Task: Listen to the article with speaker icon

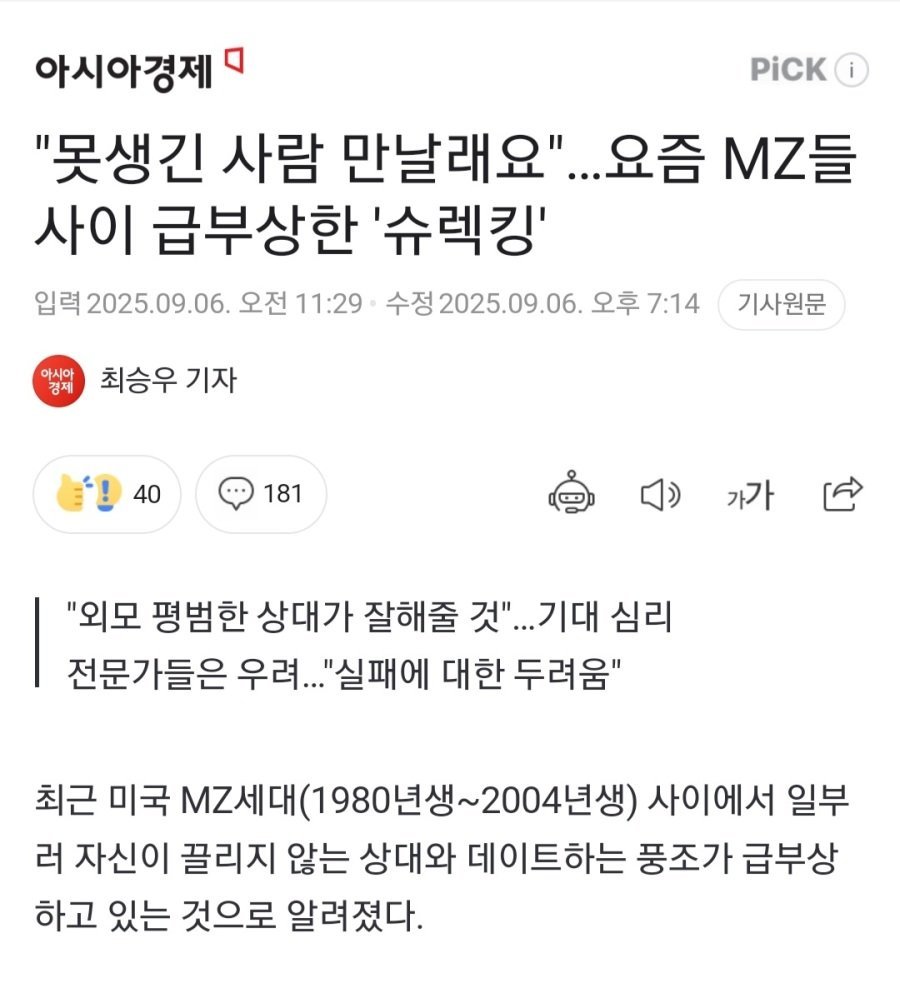Action: [660, 494]
